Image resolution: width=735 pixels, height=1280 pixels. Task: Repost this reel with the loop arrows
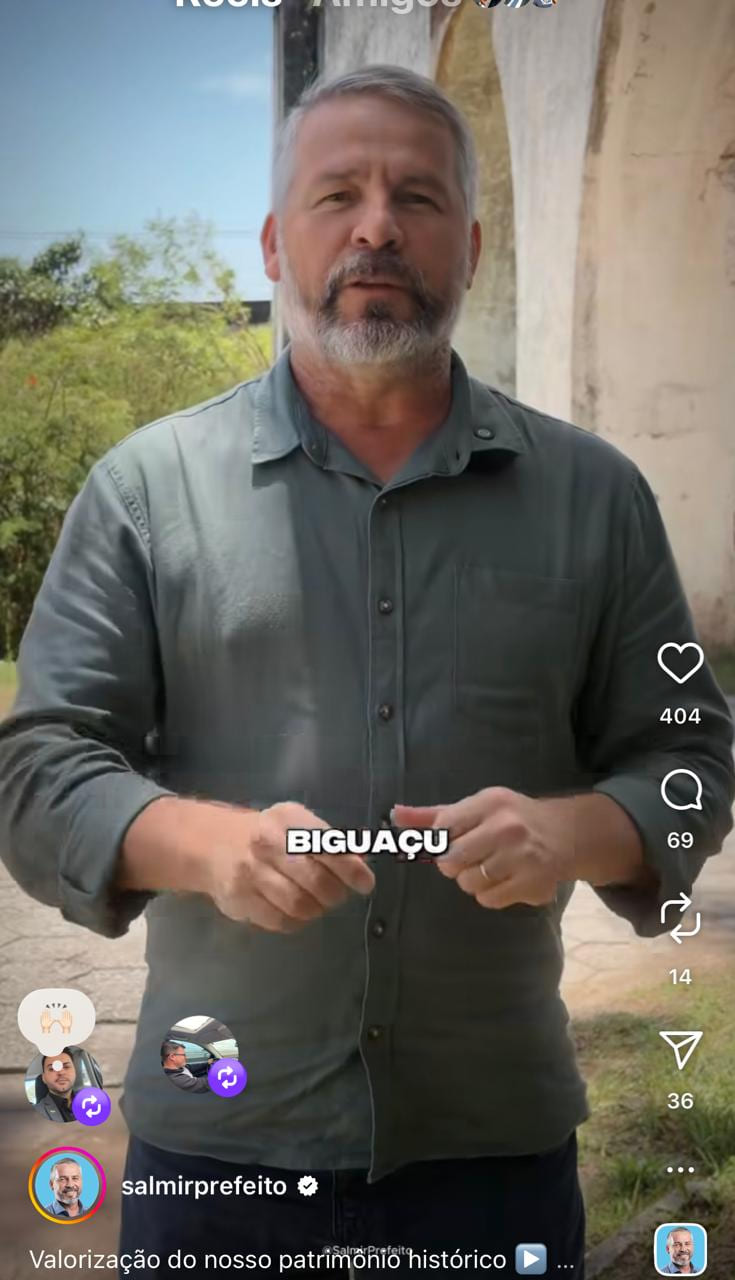coord(680,918)
